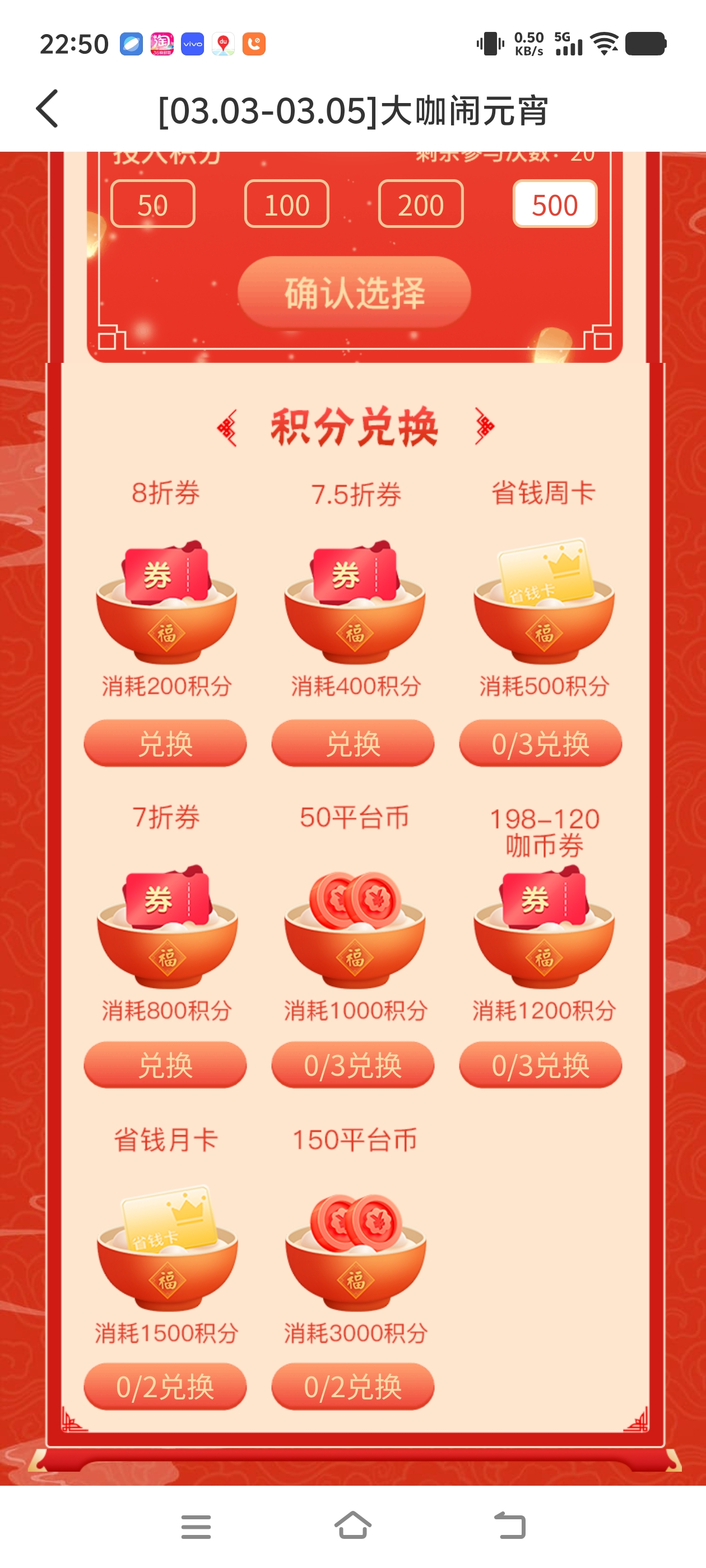
Task: Go to the phone home screen
Action: click(x=352, y=1525)
